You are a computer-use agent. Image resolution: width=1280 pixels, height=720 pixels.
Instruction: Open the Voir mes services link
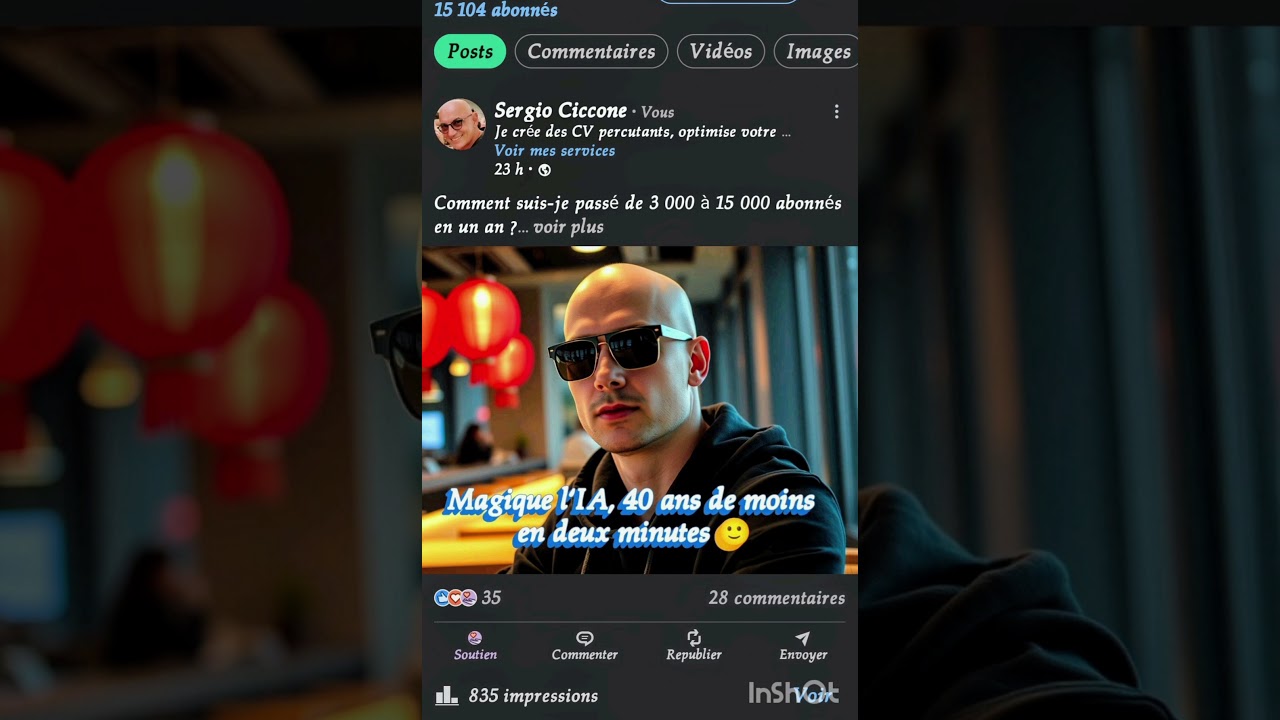(554, 151)
